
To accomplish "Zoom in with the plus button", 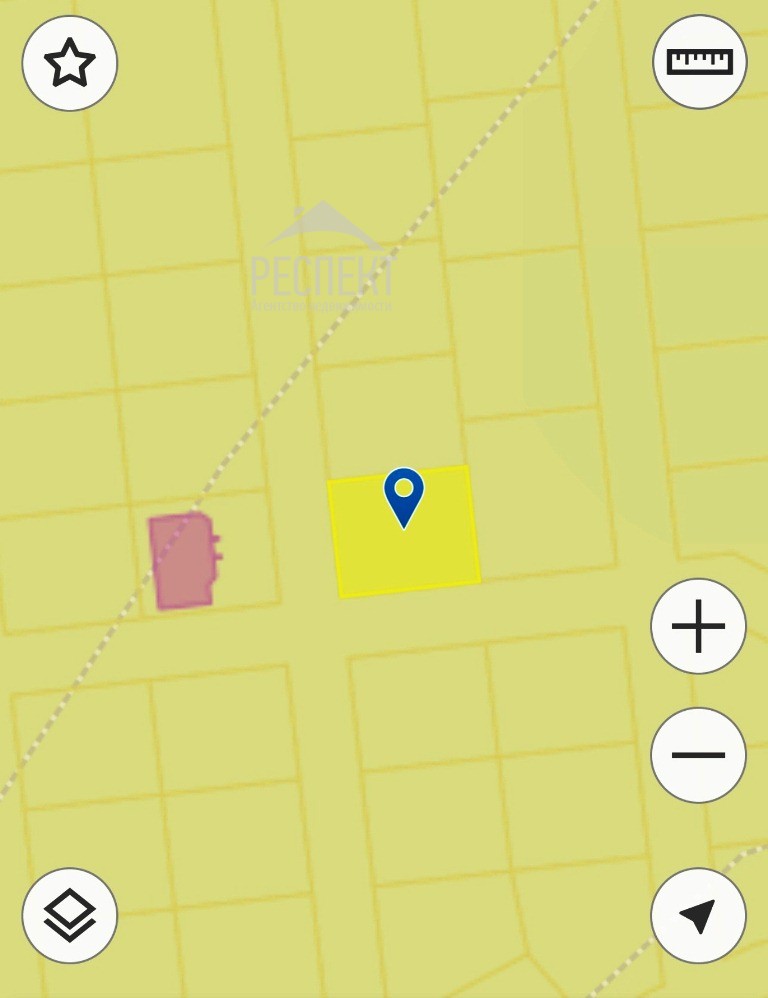I will (698, 626).
